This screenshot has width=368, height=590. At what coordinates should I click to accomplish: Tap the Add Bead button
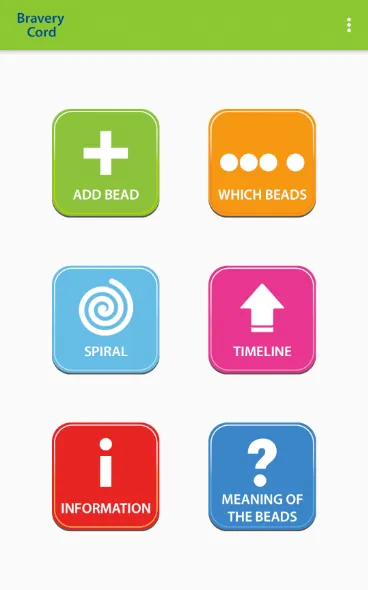106,163
